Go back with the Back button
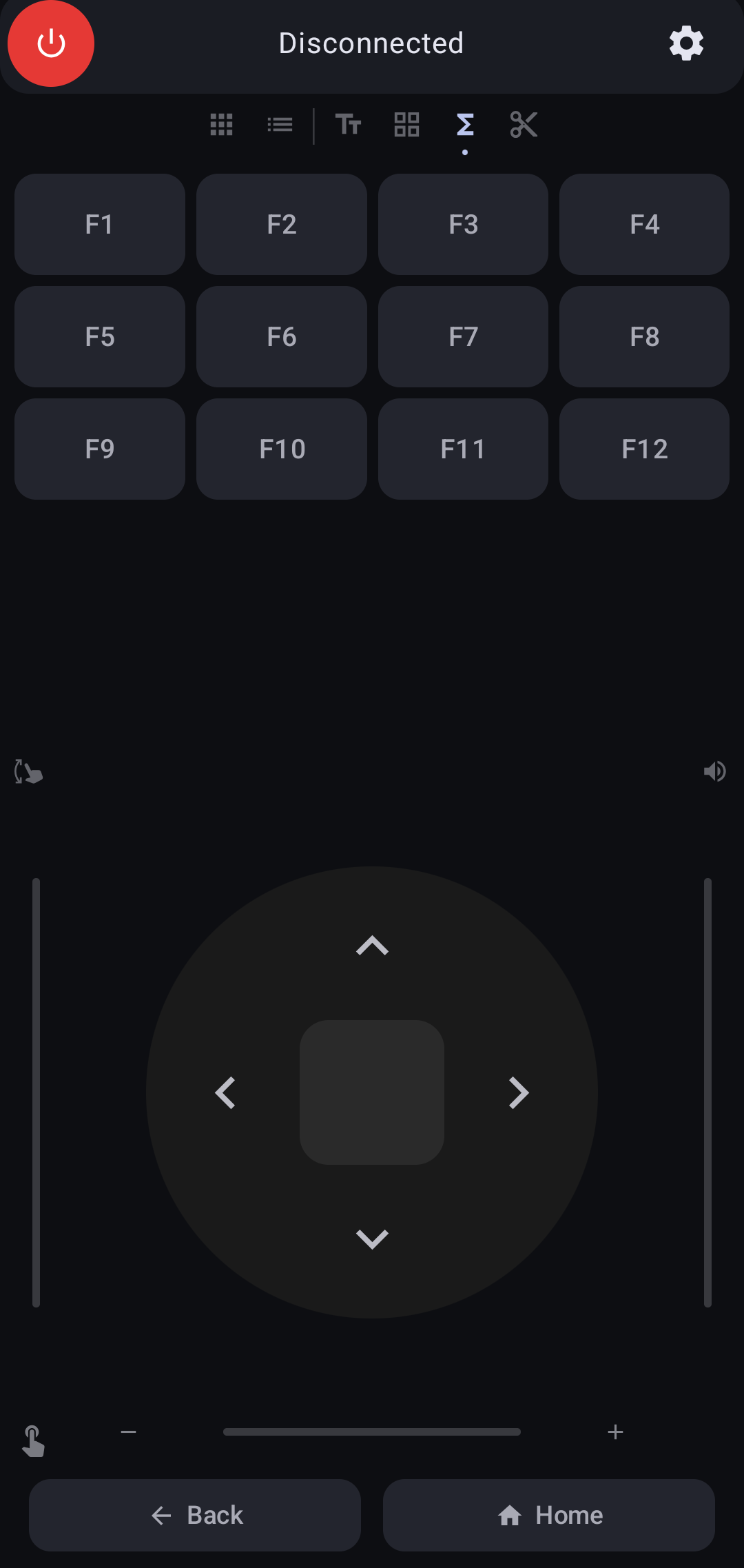Image resolution: width=744 pixels, height=1568 pixels. click(x=194, y=1514)
